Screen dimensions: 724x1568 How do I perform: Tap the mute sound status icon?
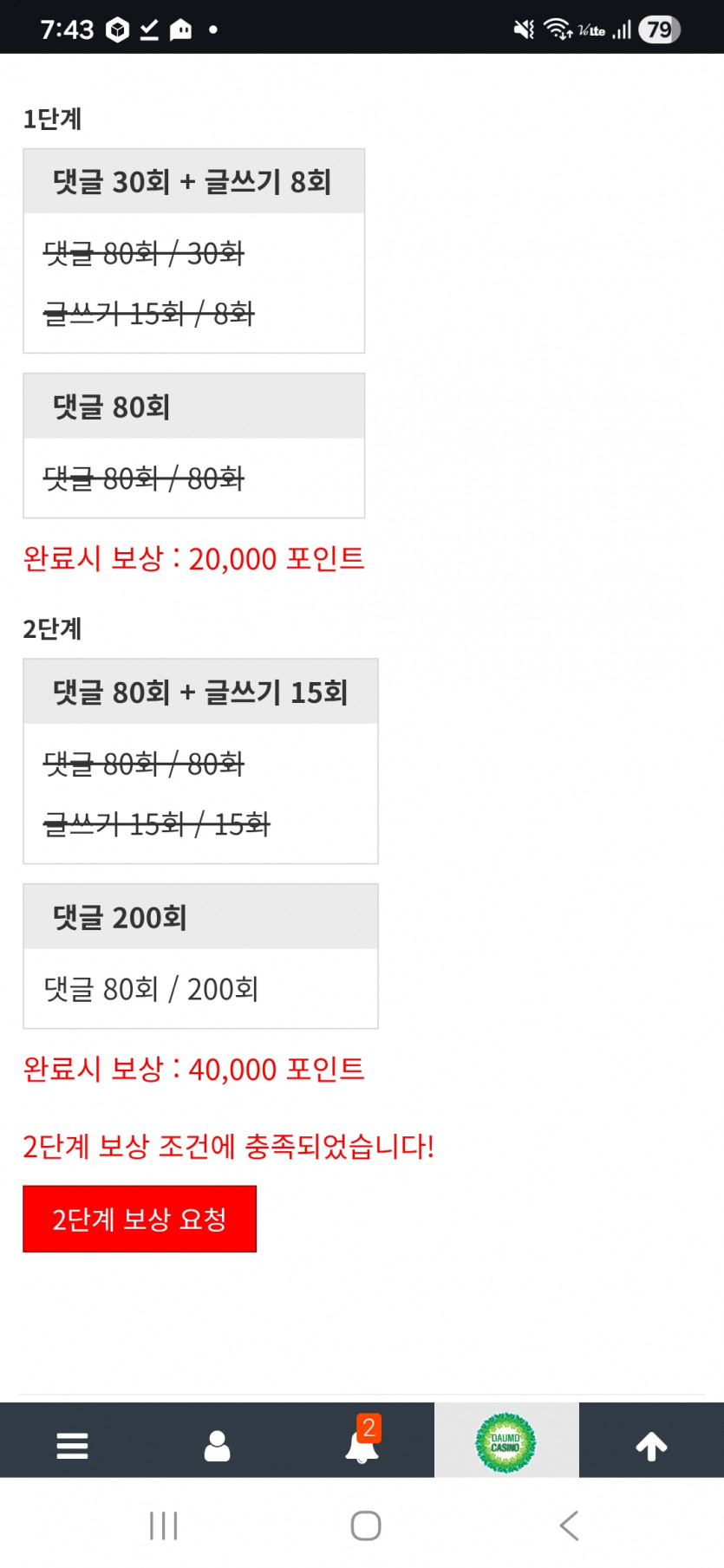click(522, 27)
